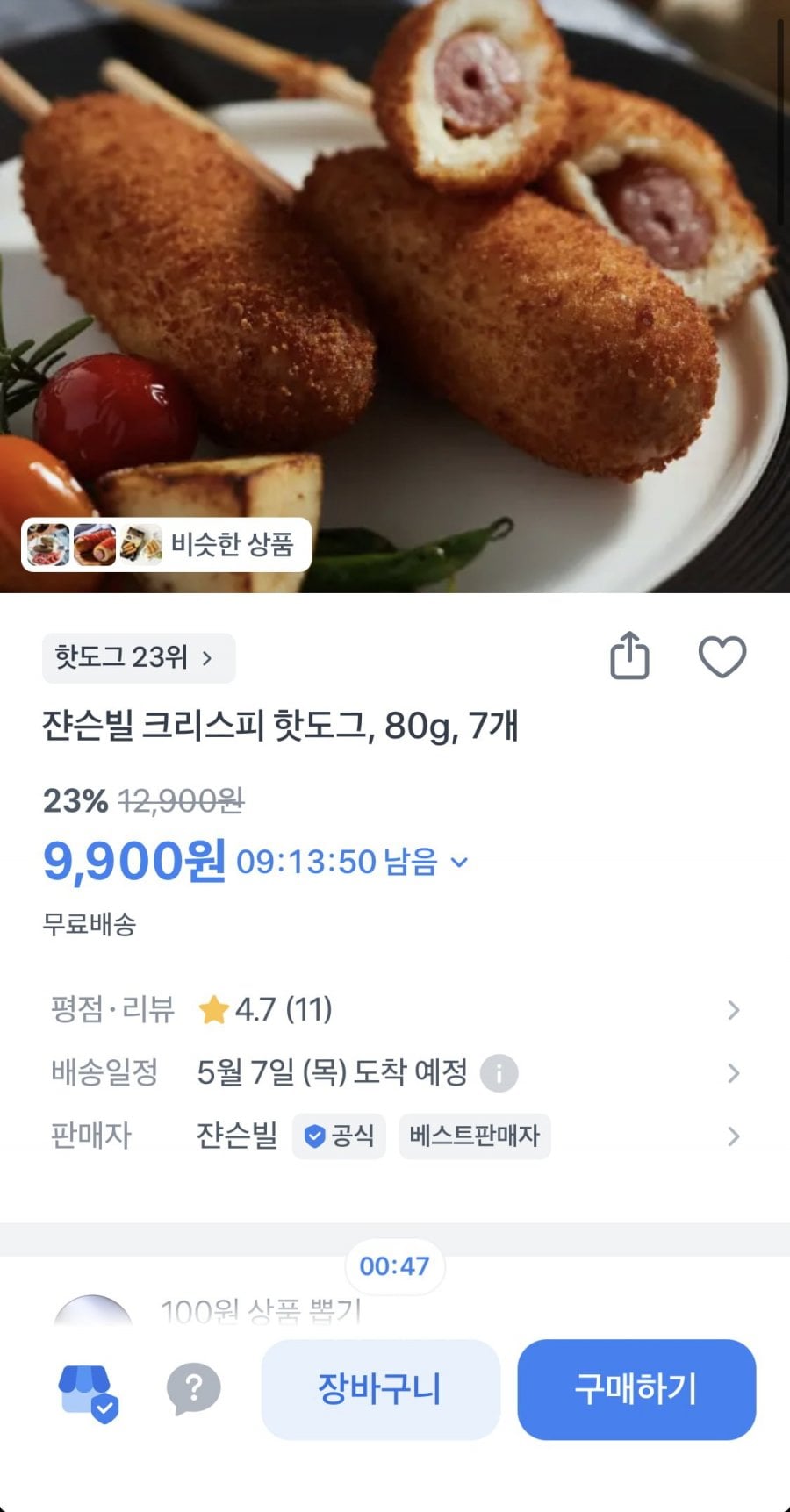Expand the 09:13:50 남음 price timer
790x1512 pixels.
tap(353, 862)
